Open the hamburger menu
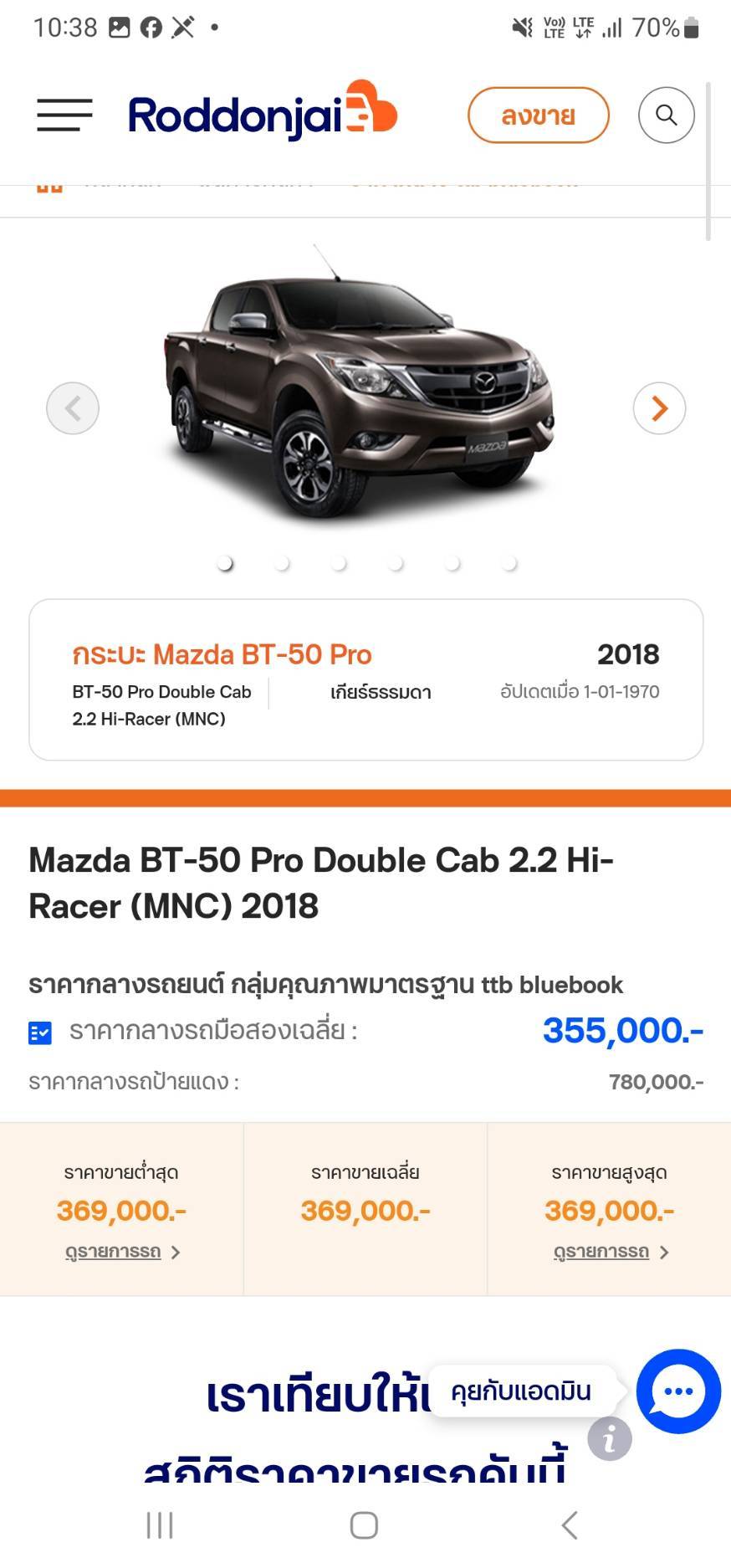 64,115
